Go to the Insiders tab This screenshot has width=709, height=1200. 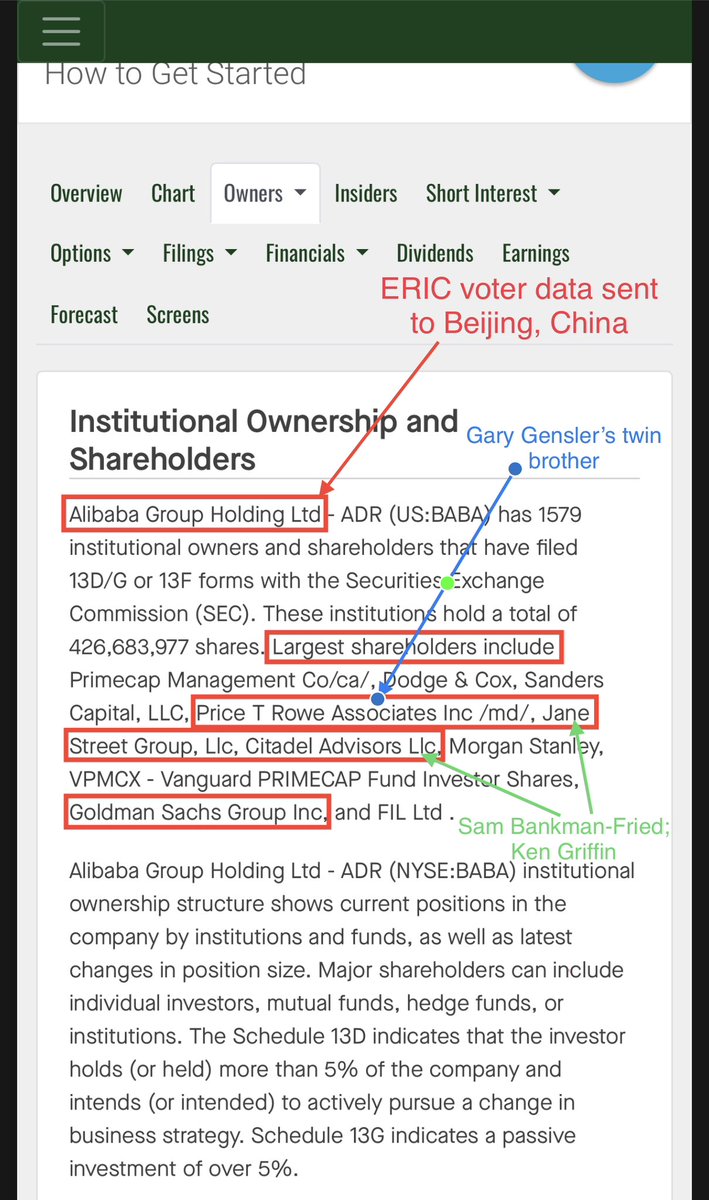(365, 194)
